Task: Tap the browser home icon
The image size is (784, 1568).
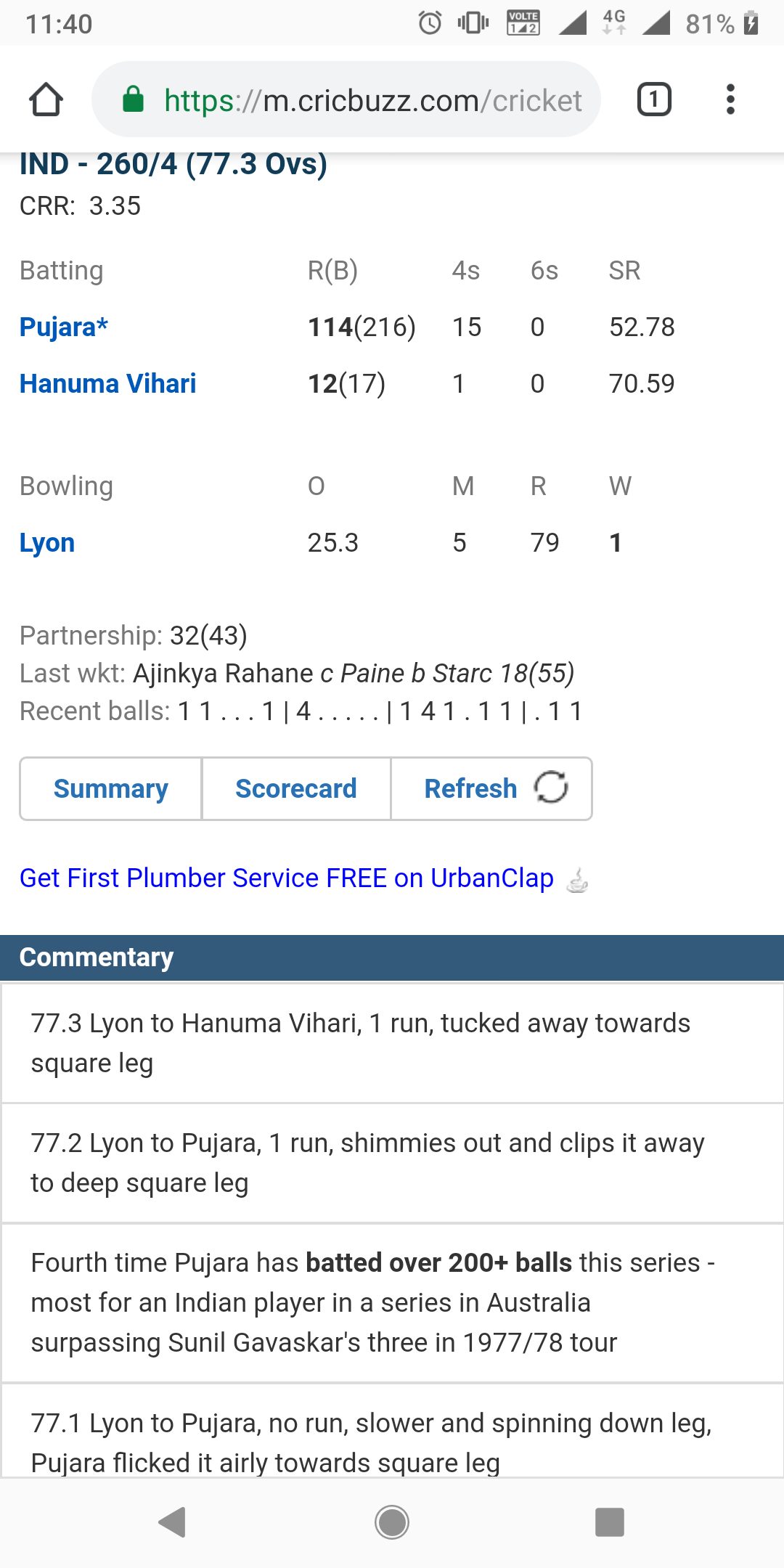Action: coord(46,99)
